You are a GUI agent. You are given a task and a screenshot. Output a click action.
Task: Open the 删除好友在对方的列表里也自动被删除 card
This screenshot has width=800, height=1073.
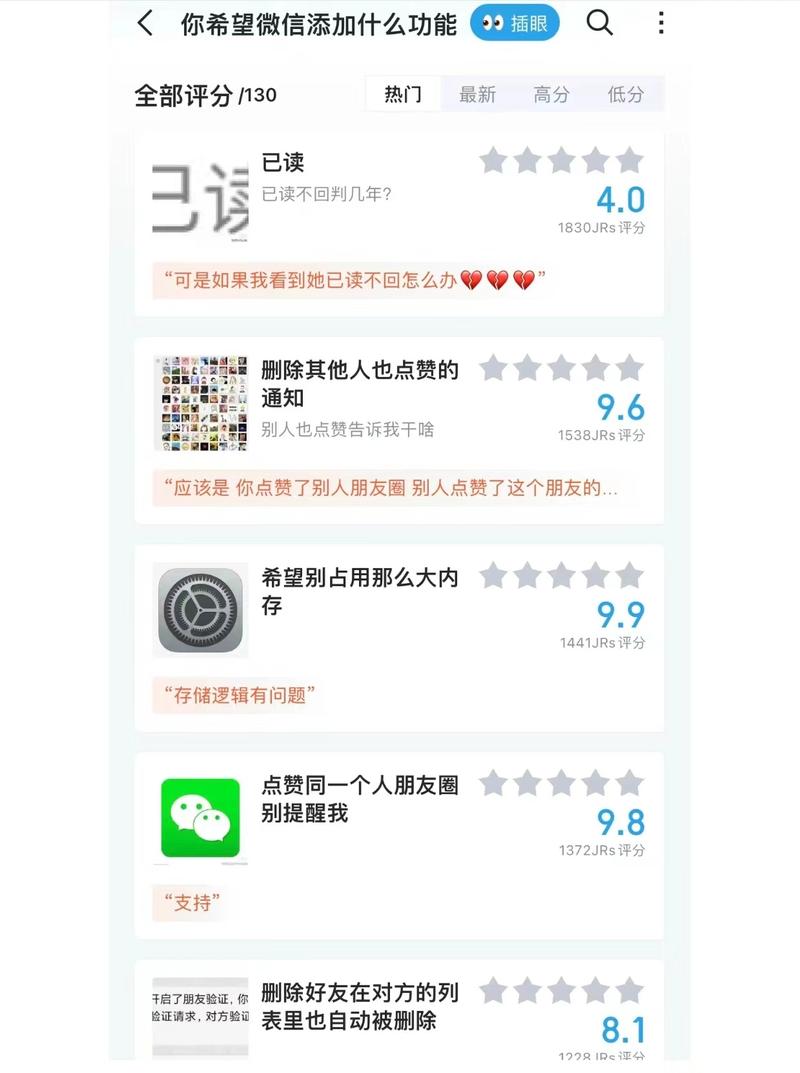click(360, 1007)
